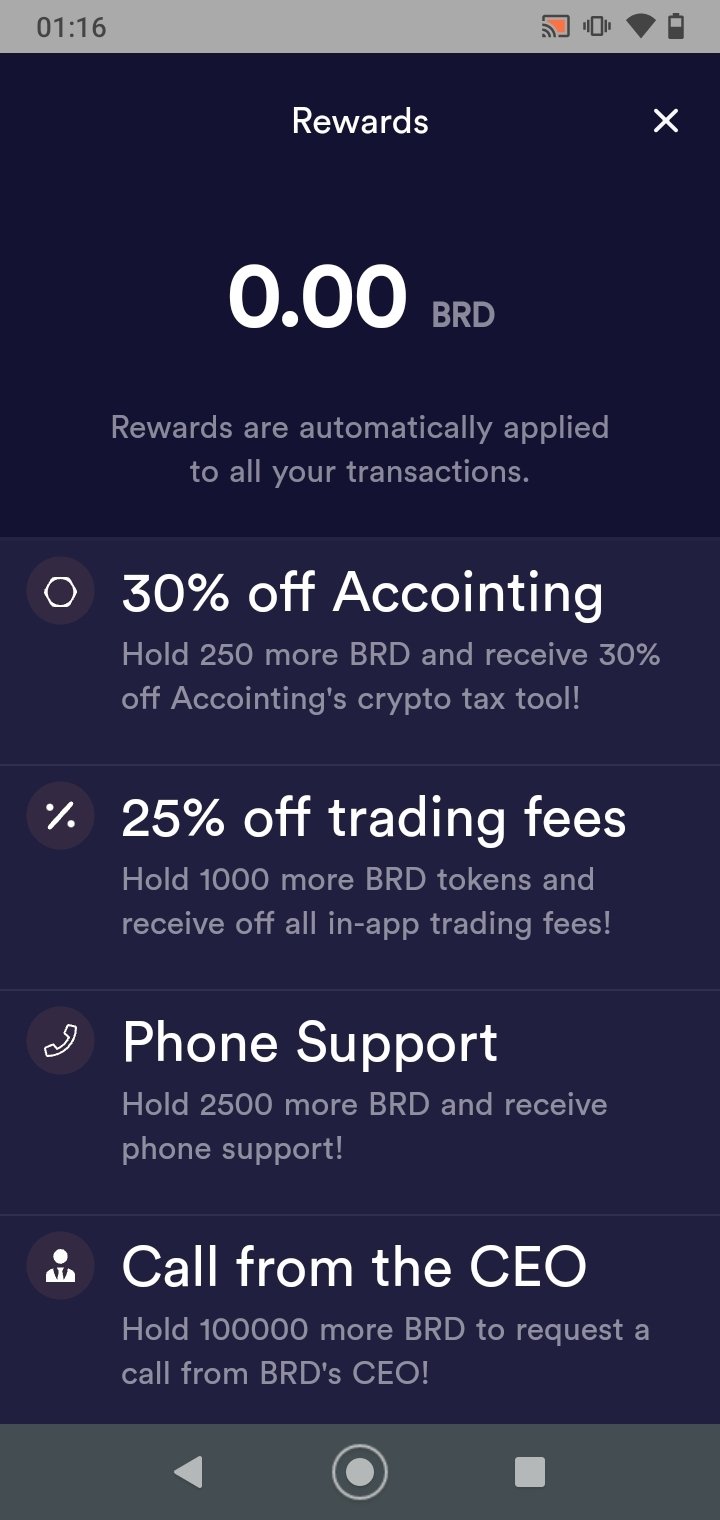720x1520 pixels.
Task: View the Phone Support reward
Action: 360,1101
